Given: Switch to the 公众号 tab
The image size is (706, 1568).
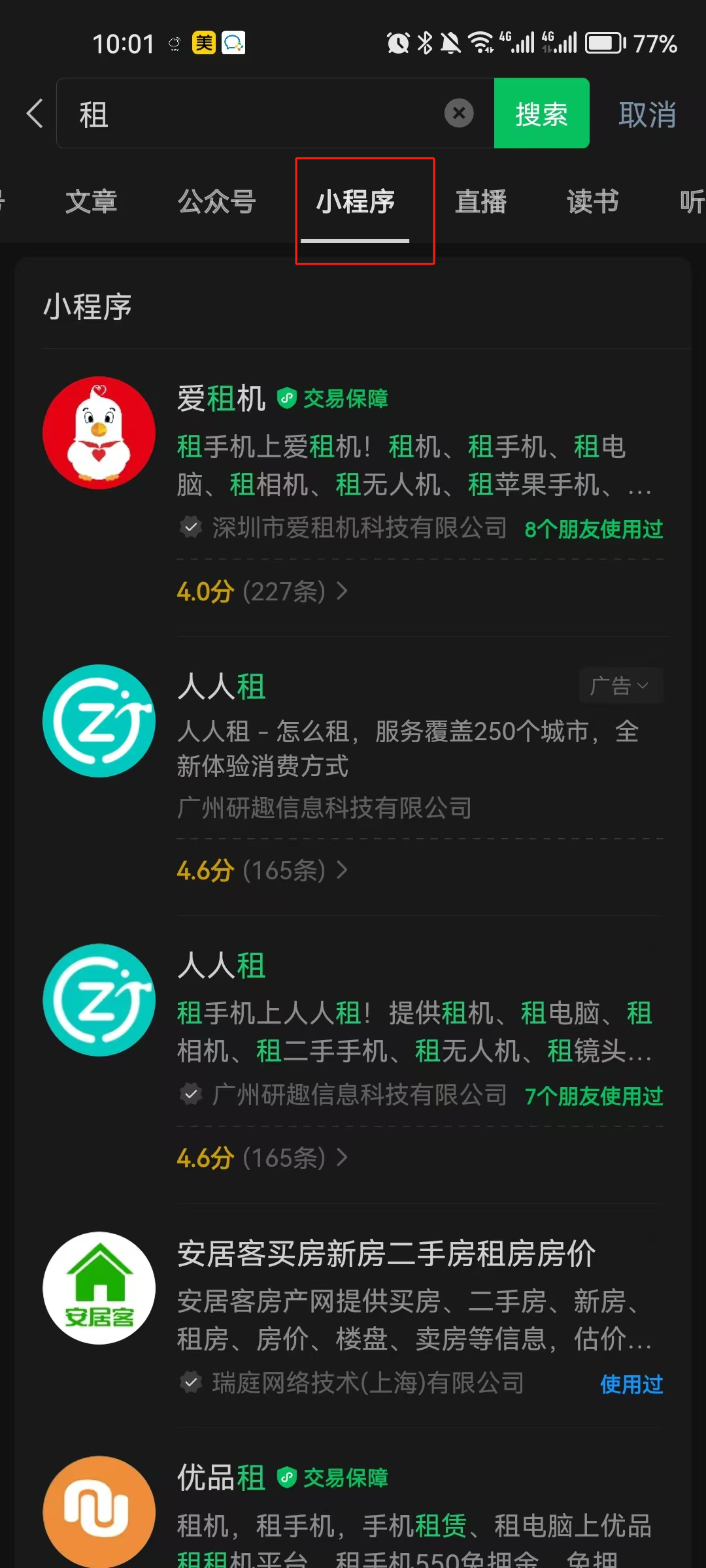Looking at the screenshot, I should tap(216, 201).
